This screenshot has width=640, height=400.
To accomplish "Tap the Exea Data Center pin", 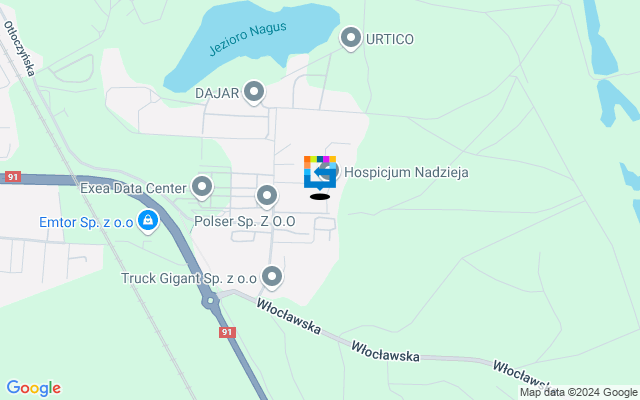I will point(202,186).
